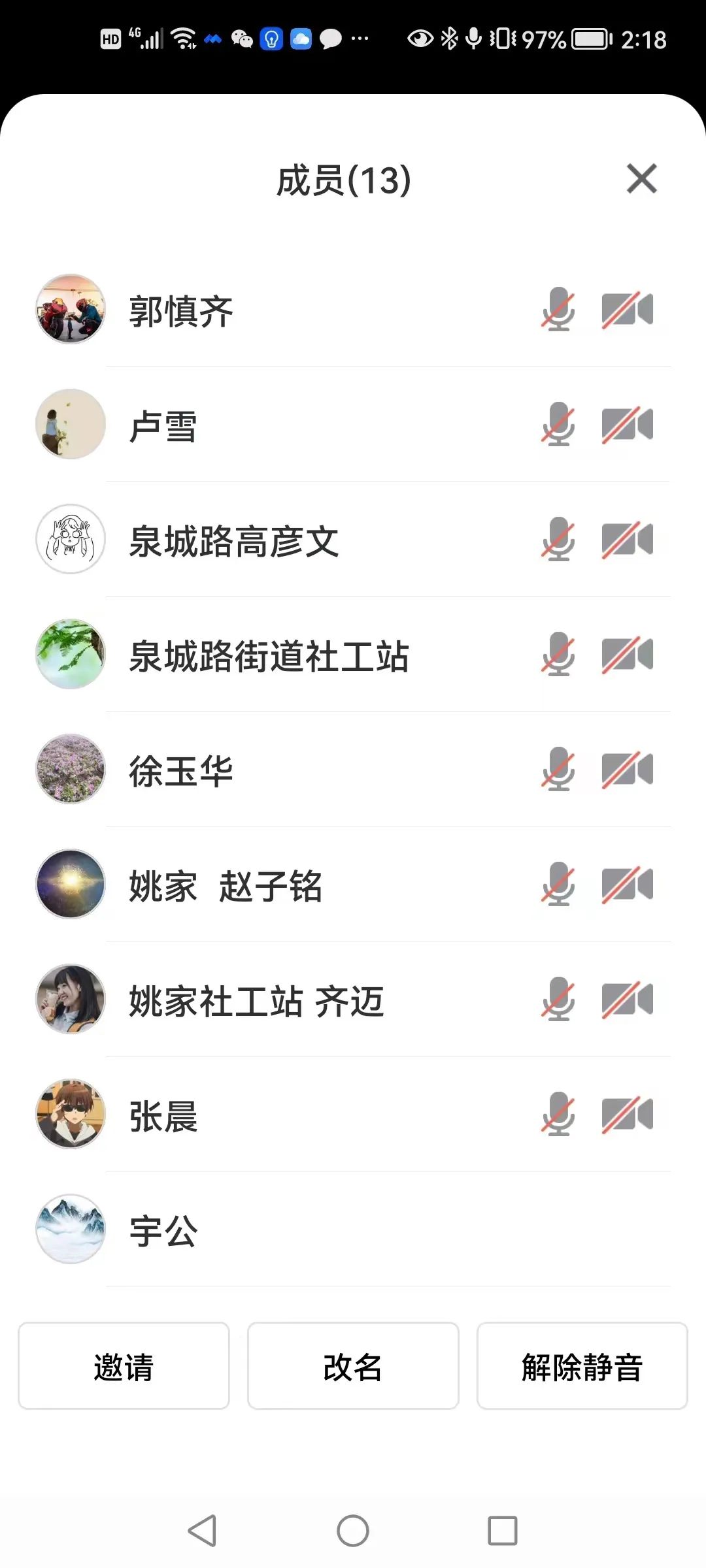Open member 泉城路高彦文
This screenshot has width=706, height=1568.
(x=353, y=539)
